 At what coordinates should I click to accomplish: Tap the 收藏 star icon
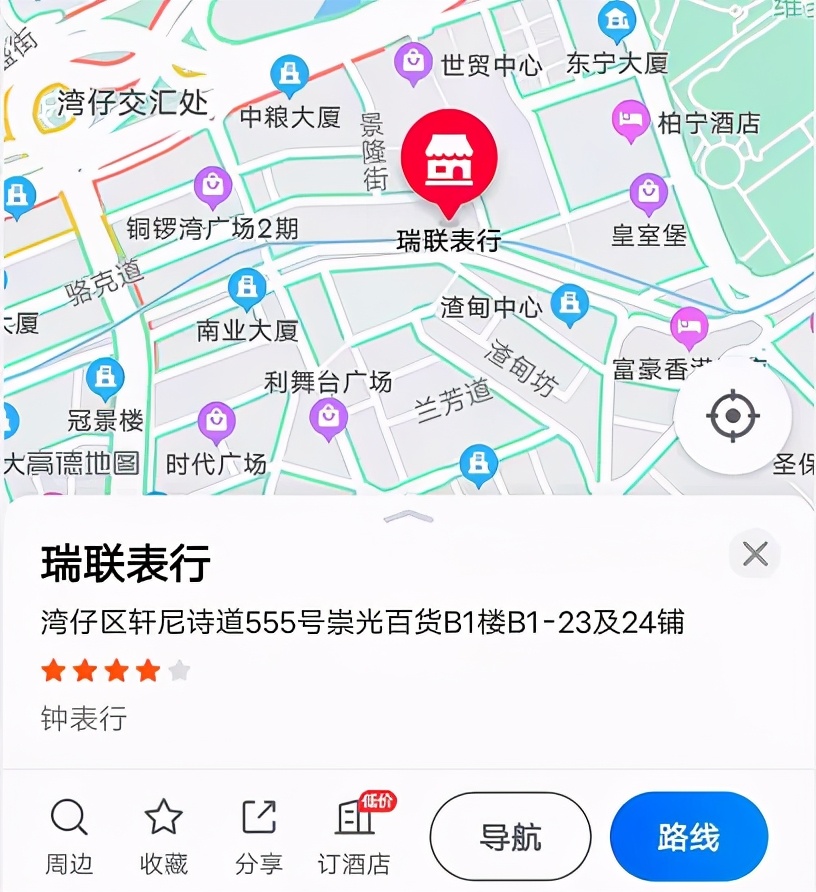click(163, 817)
